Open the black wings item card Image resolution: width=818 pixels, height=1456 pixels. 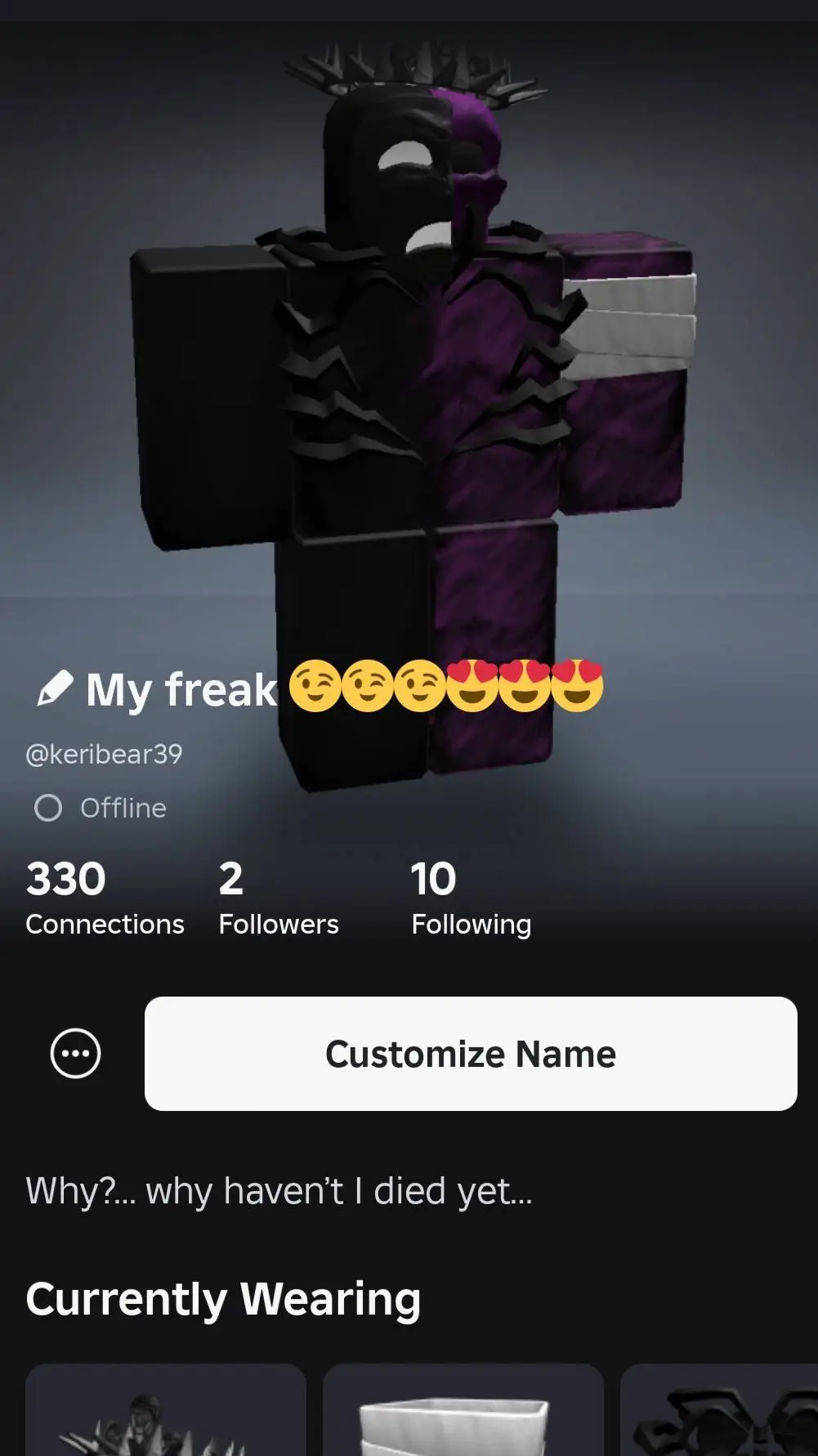[x=719, y=1413]
